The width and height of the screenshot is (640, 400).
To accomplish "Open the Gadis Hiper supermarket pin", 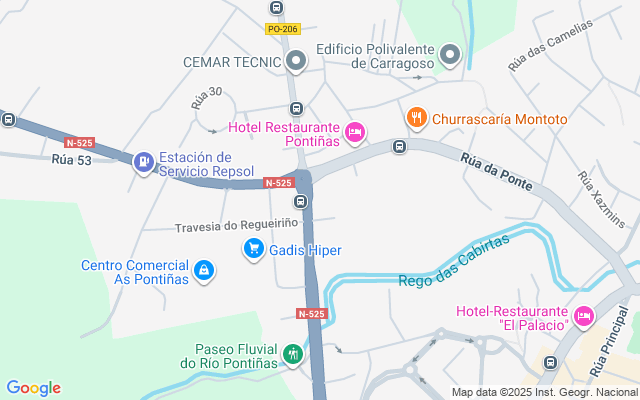I will point(254,248).
